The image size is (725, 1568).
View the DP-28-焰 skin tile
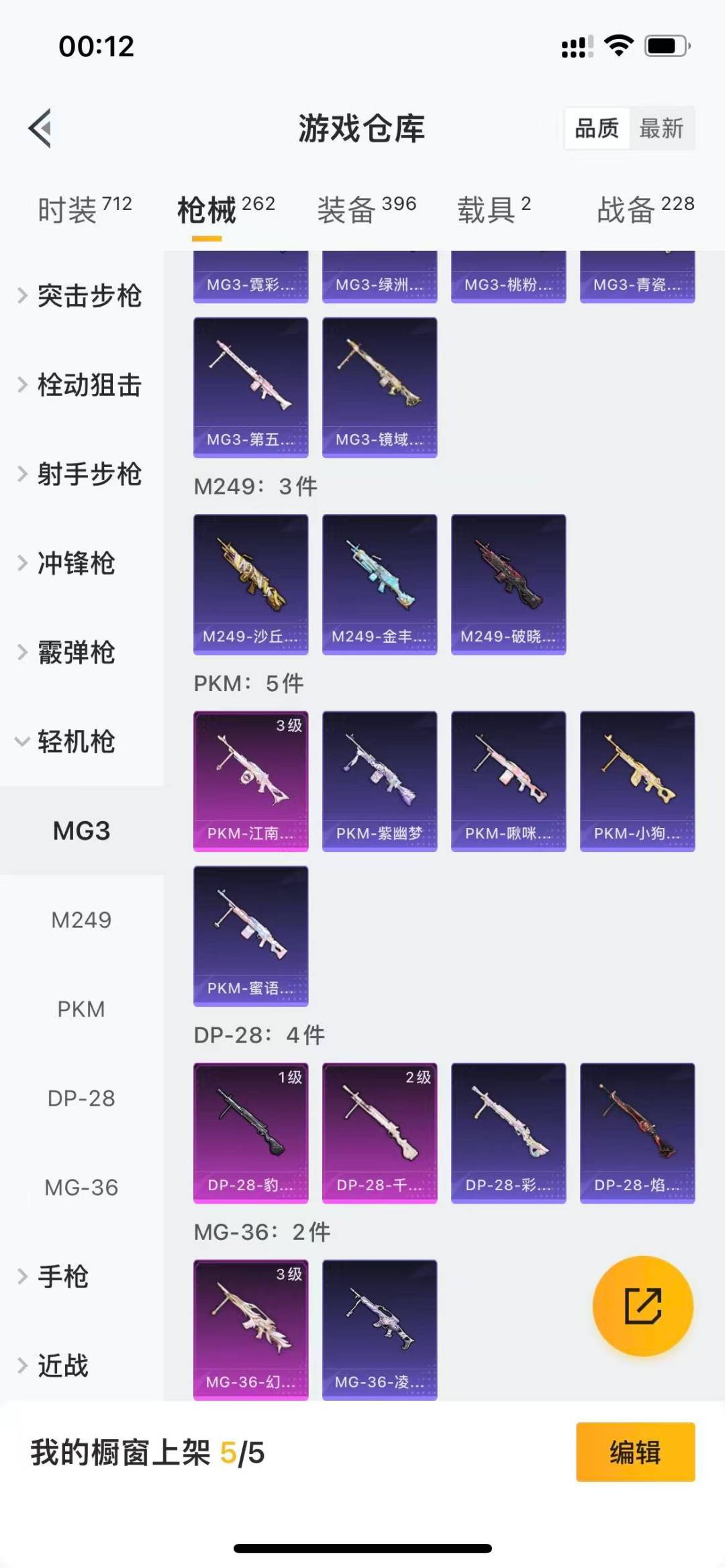pyautogui.click(x=637, y=1133)
